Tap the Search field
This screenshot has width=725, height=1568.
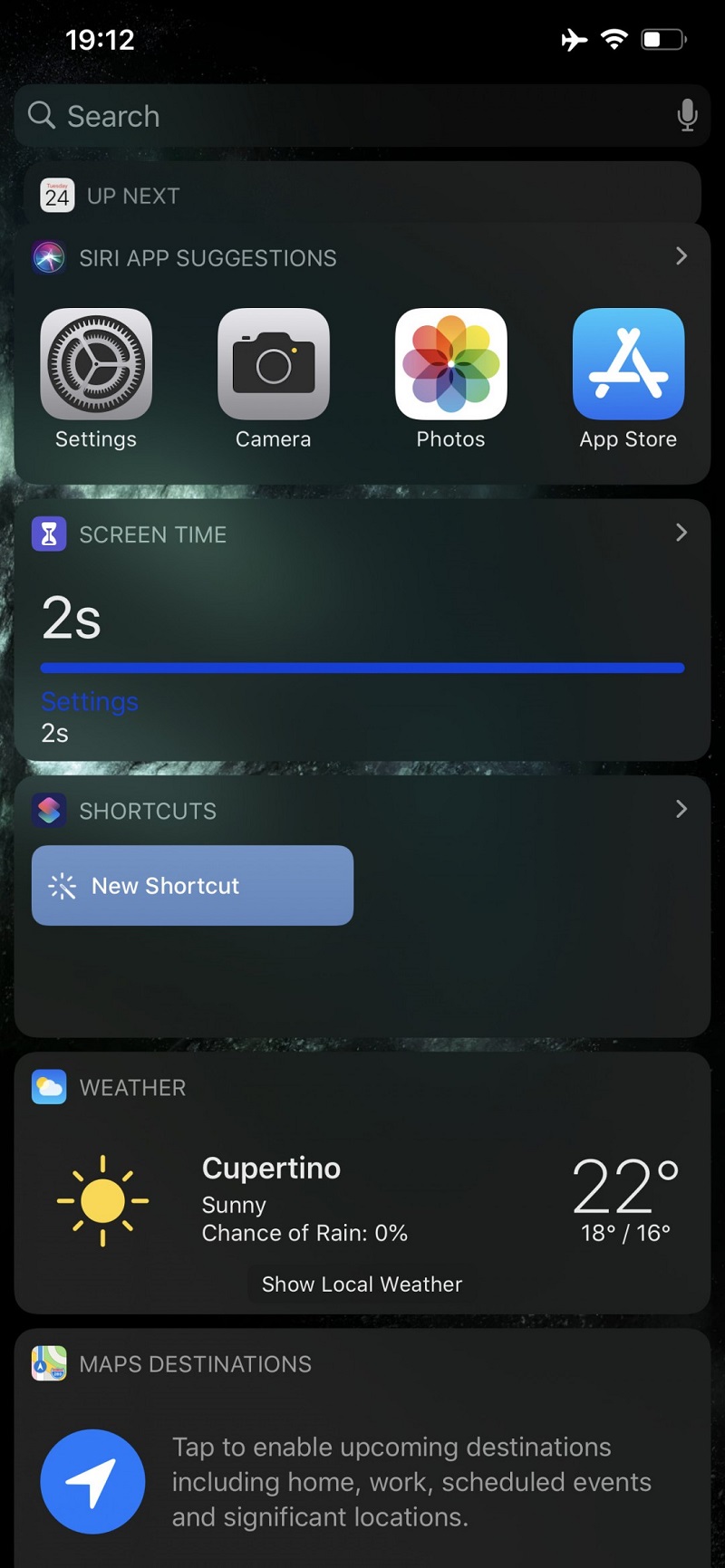click(x=344, y=116)
